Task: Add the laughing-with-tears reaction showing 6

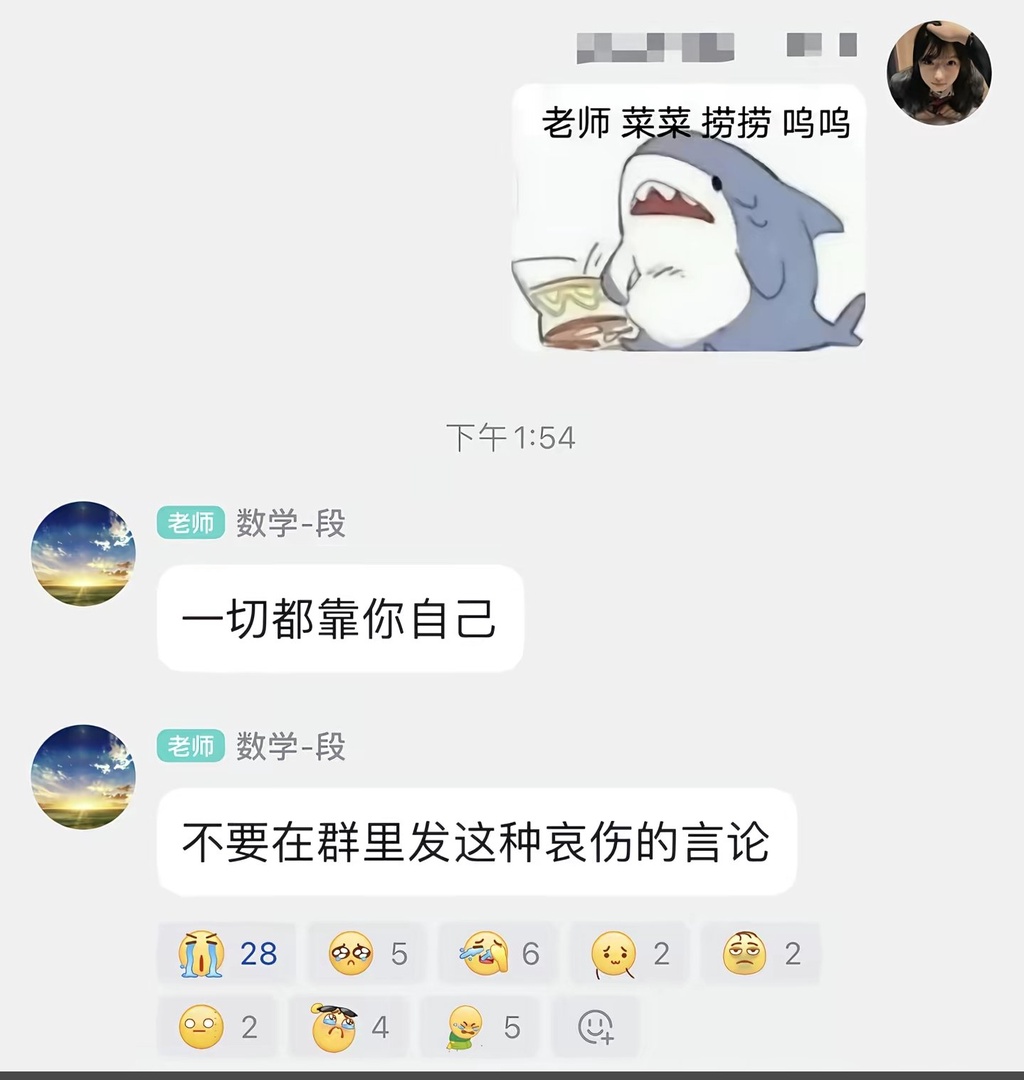Action: click(x=498, y=953)
